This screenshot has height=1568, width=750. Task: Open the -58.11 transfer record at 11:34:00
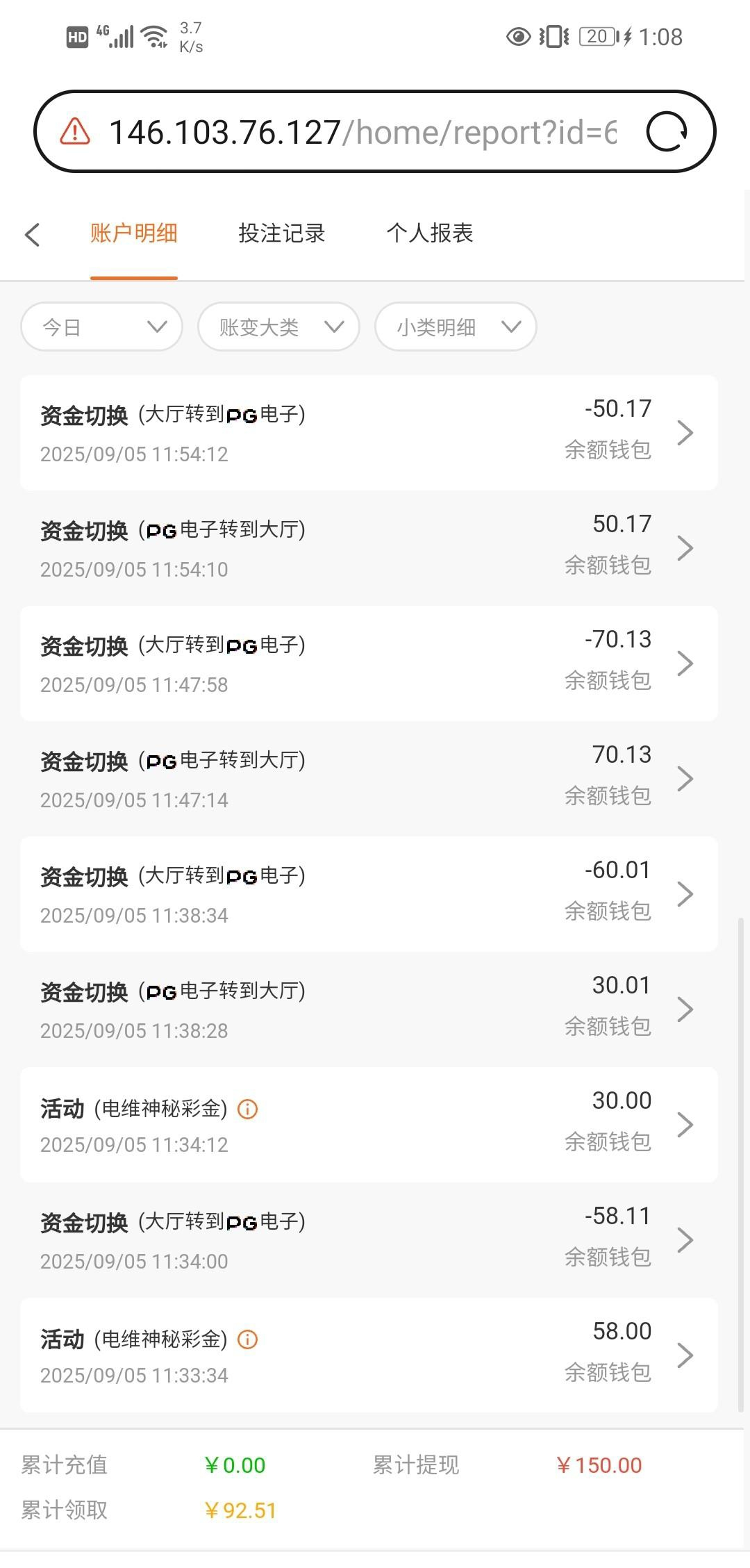368,1240
